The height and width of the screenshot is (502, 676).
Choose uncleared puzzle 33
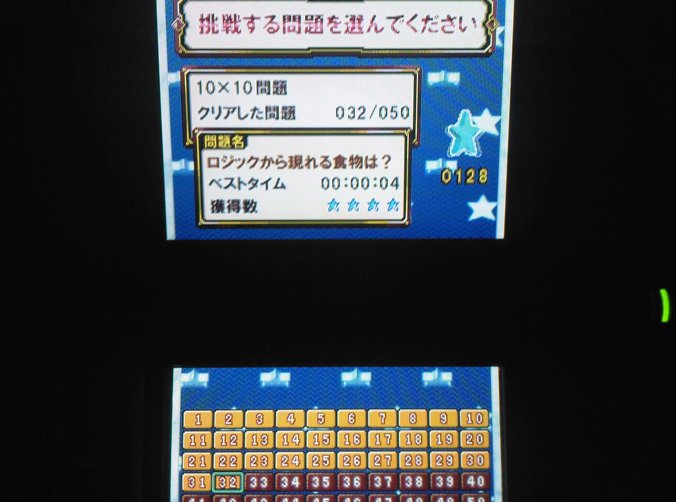(x=260, y=482)
